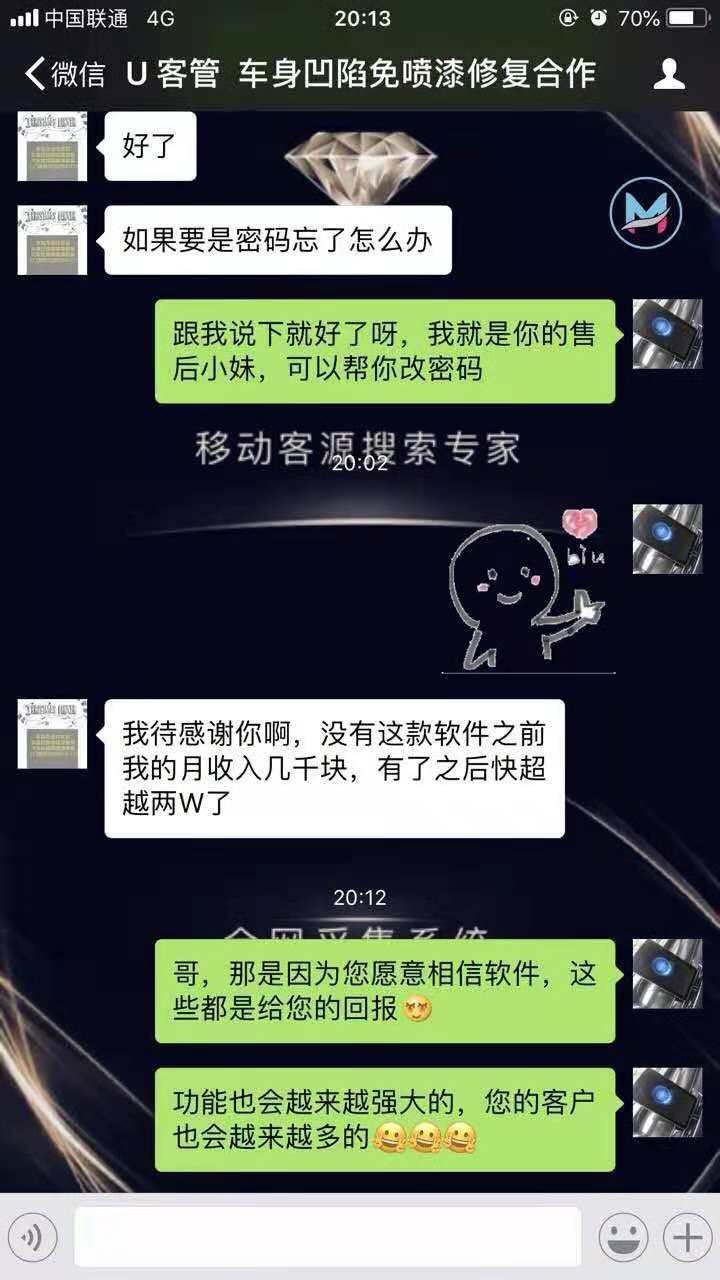720x1280 pixels.
Task: Open the plus attachments menu
Action: (x=687, y=1238)
